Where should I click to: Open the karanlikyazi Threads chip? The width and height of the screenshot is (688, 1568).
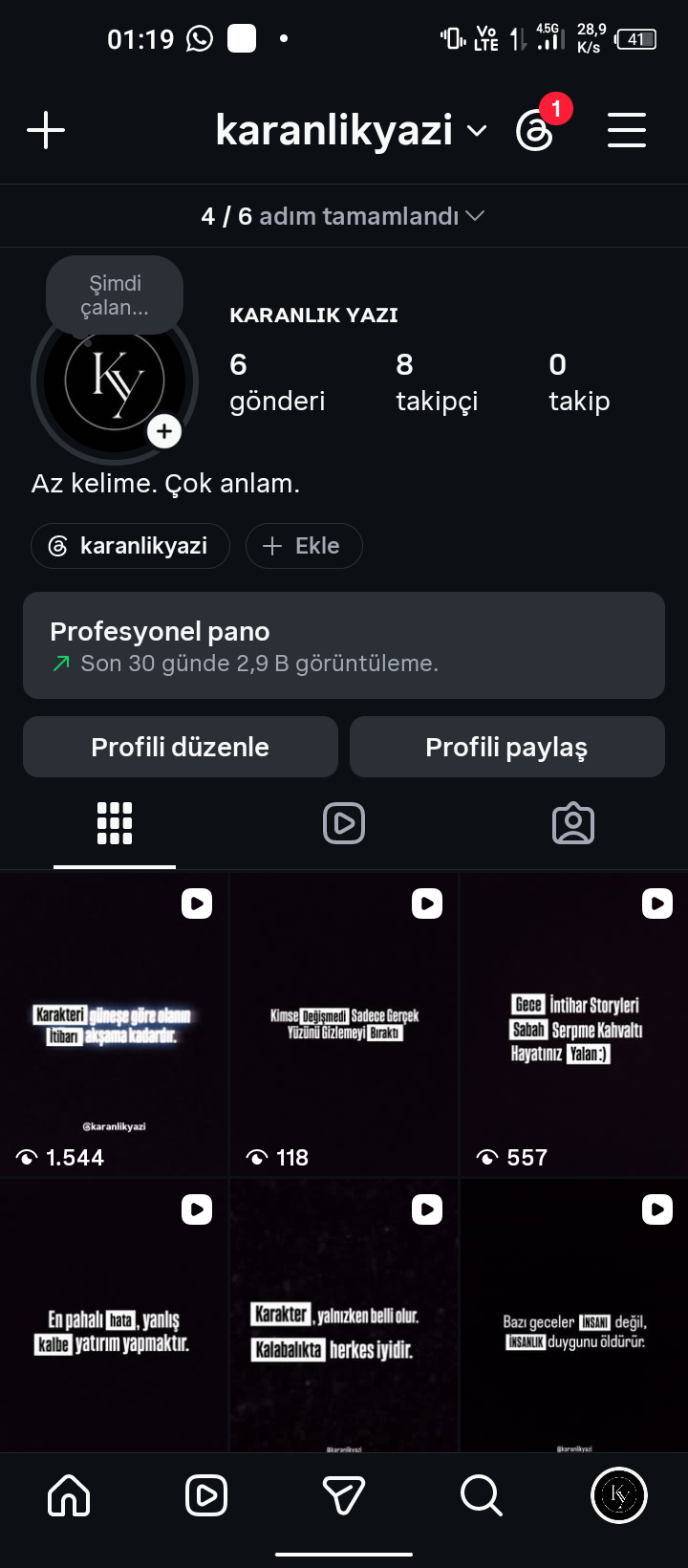tap(130, 546)
